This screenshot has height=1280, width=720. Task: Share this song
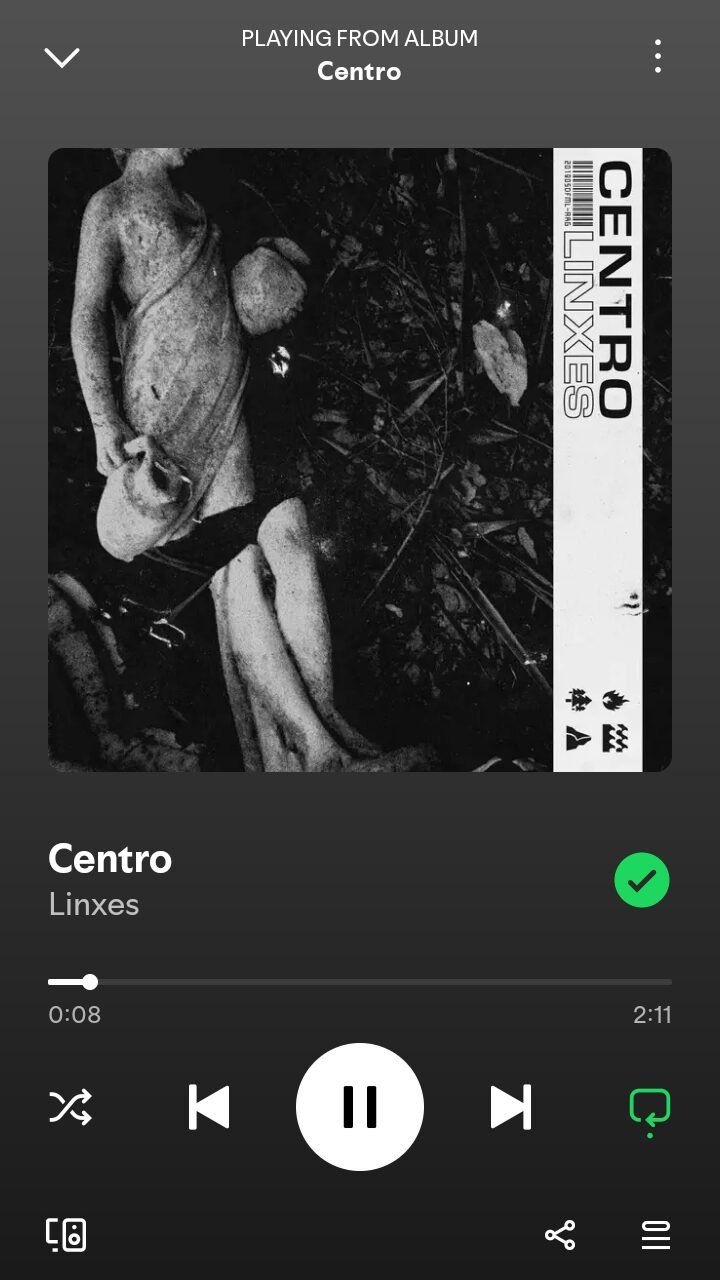click(x=560, y=1235)
